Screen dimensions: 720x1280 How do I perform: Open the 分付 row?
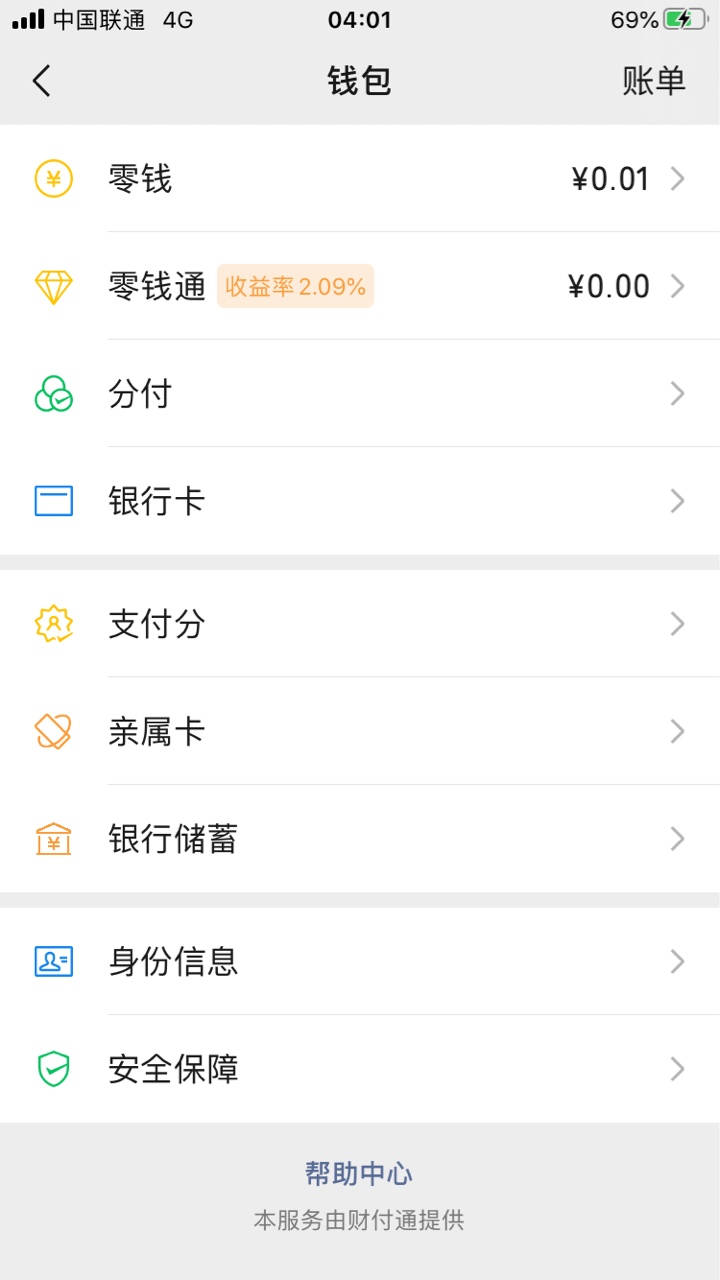coord(360,394)
